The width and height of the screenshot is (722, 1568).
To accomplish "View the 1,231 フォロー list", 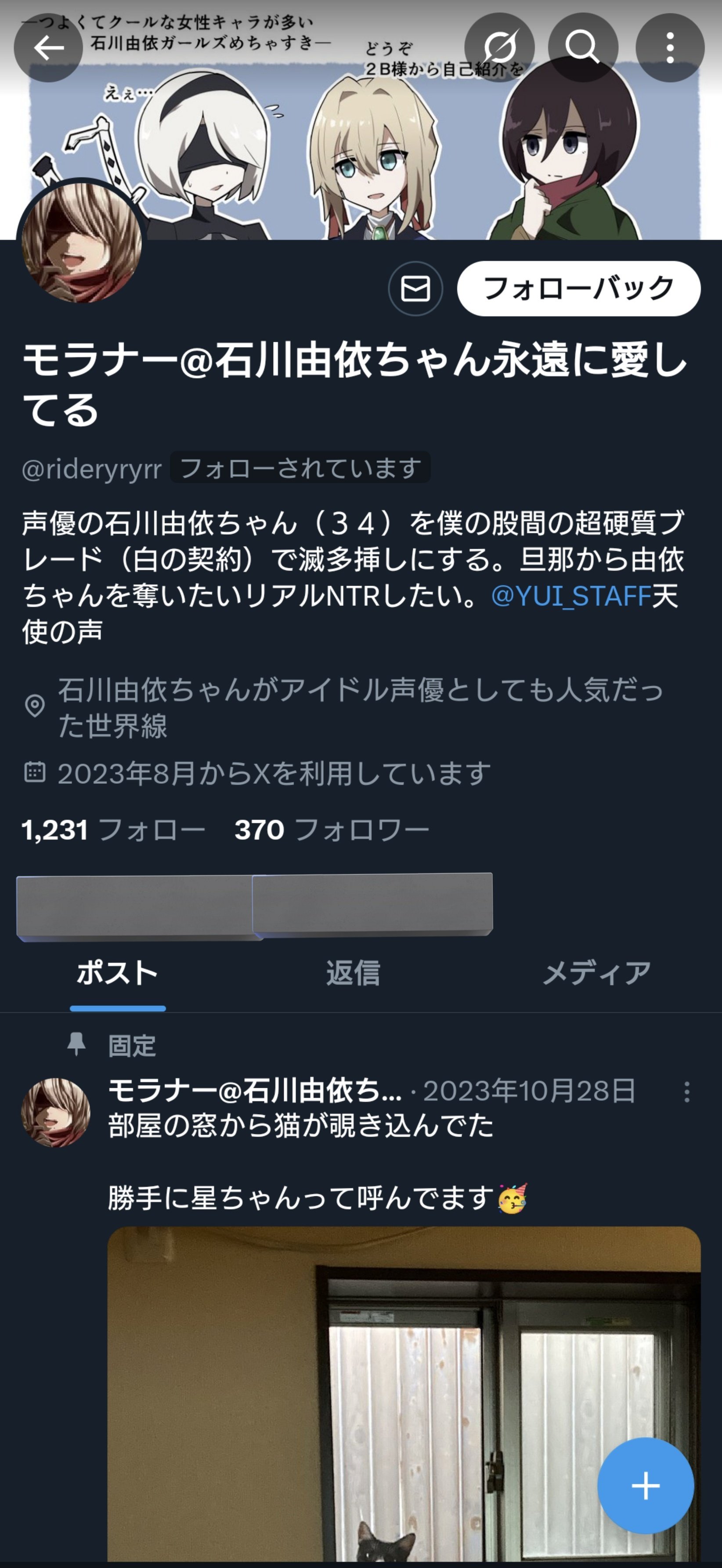I will (113, 829).
